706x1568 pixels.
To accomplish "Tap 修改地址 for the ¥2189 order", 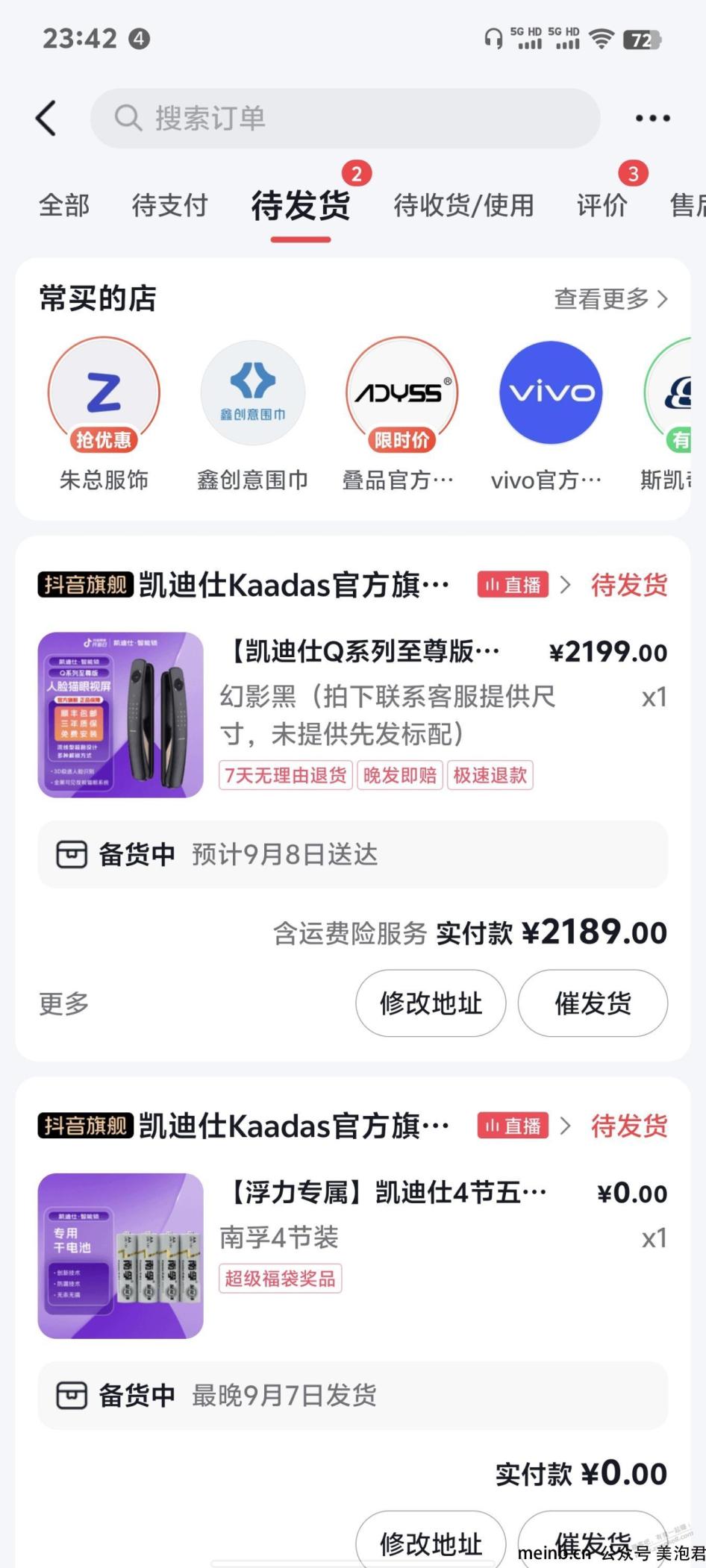I will (x=431, y=1003).
